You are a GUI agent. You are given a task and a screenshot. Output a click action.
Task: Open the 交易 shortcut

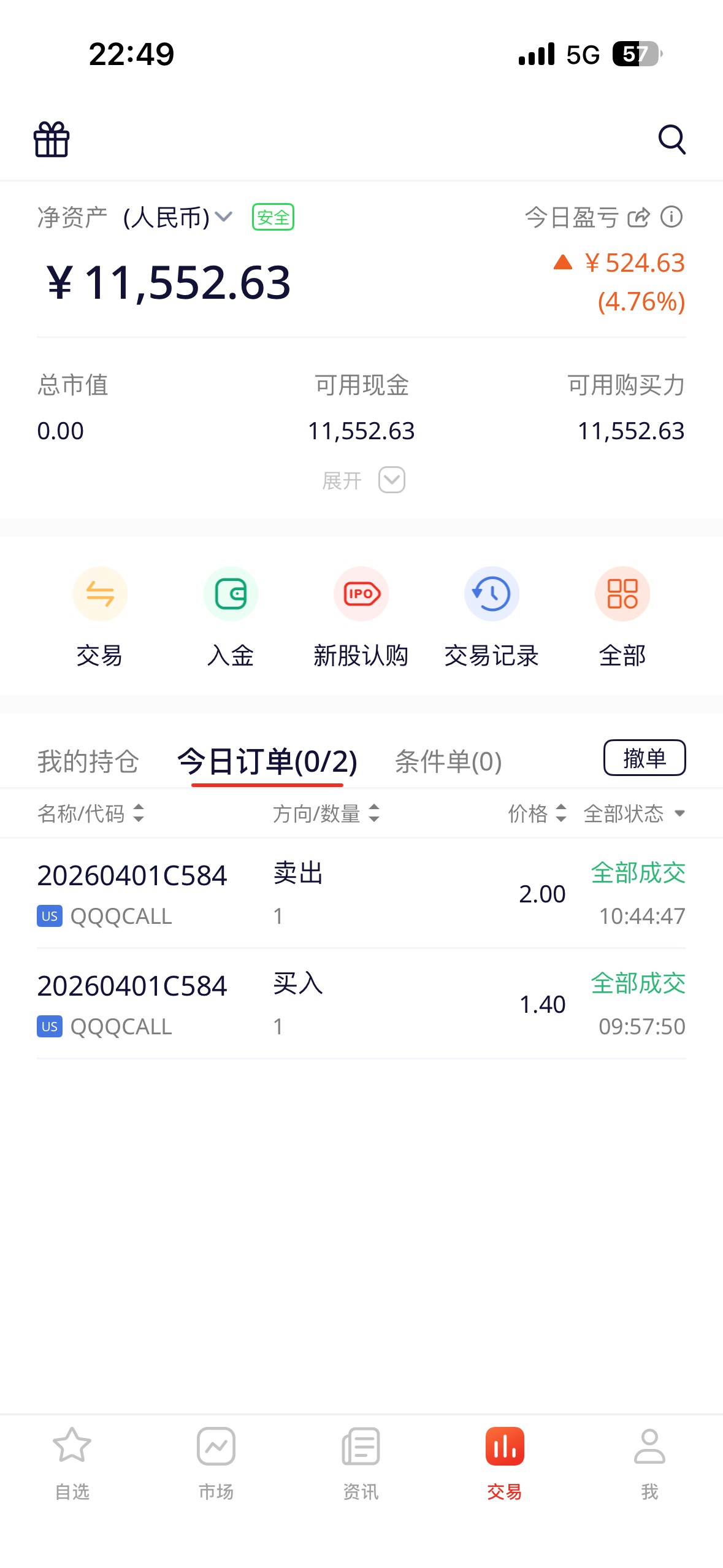click(99, 617)
